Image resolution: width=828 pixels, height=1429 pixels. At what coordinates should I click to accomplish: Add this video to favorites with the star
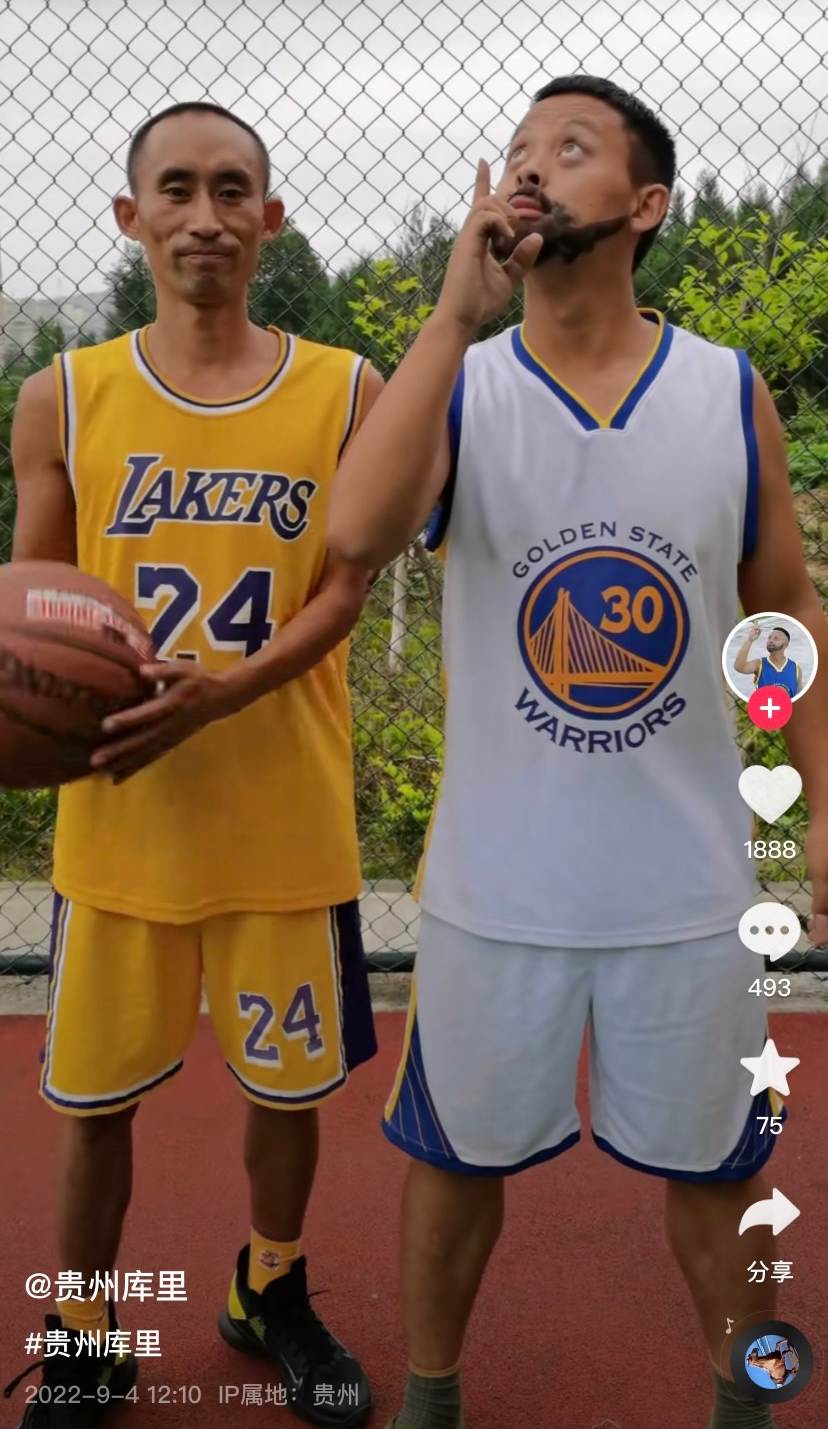tap(769, 1068)
